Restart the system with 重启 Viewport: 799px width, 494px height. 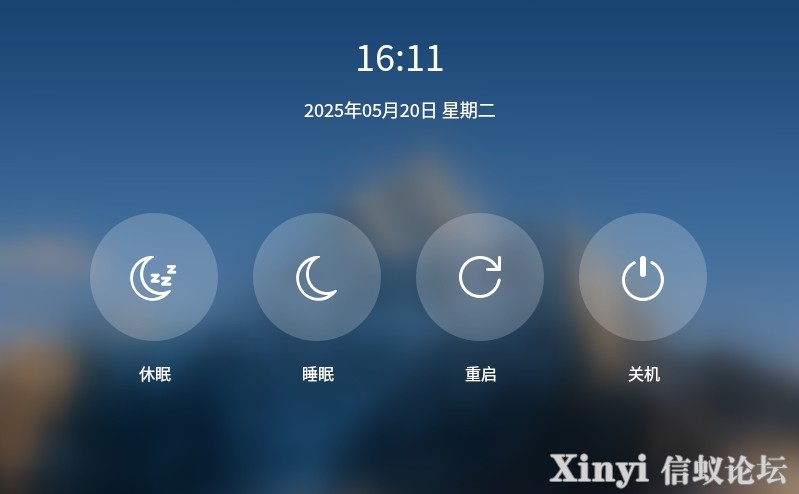(480, 277)
